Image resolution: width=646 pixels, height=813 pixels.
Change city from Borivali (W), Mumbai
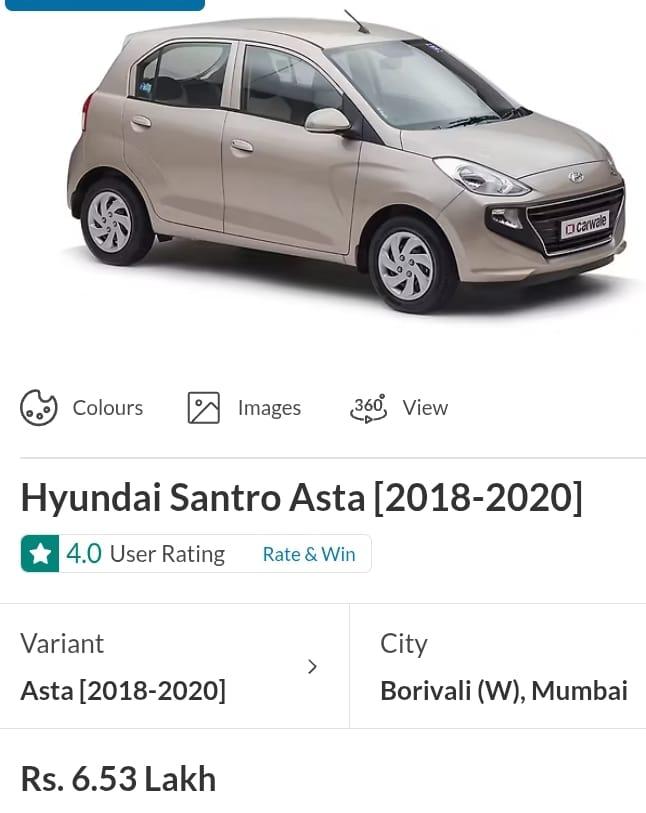click(502, 667)
